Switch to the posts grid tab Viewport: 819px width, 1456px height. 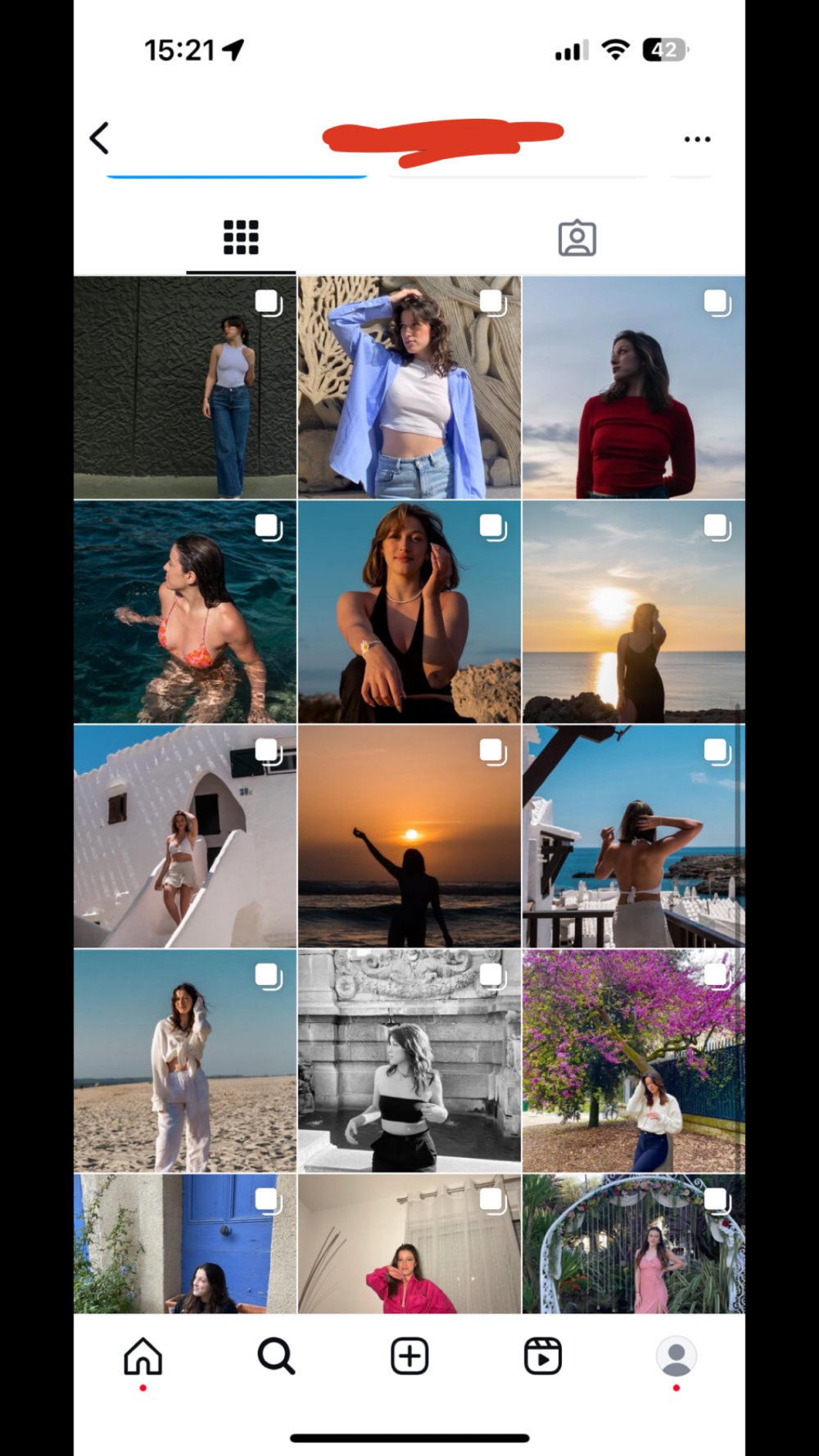click(241, 237)
